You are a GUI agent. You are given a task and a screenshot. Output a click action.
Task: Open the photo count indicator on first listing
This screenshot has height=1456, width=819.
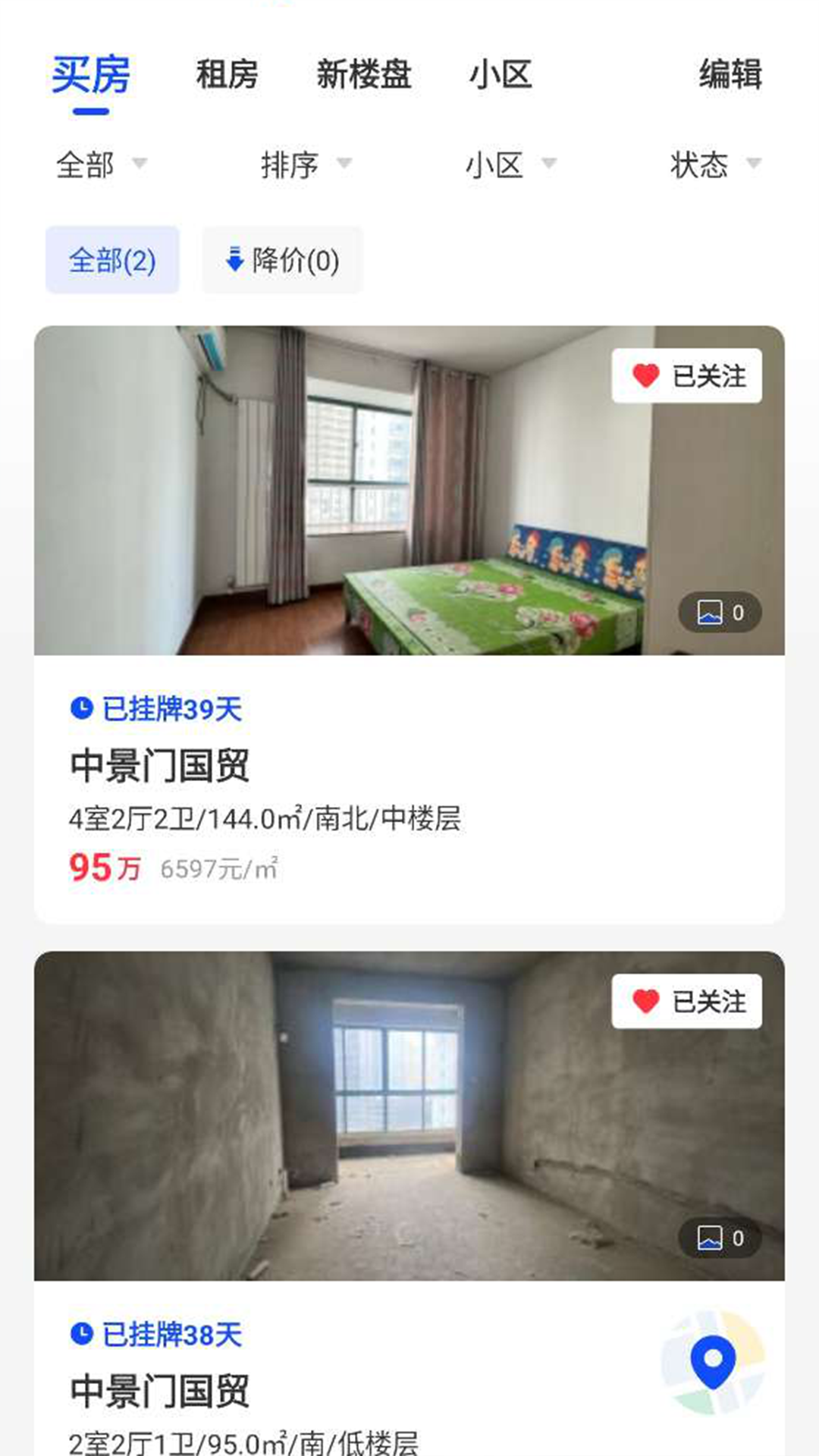(x=719, y=613)
